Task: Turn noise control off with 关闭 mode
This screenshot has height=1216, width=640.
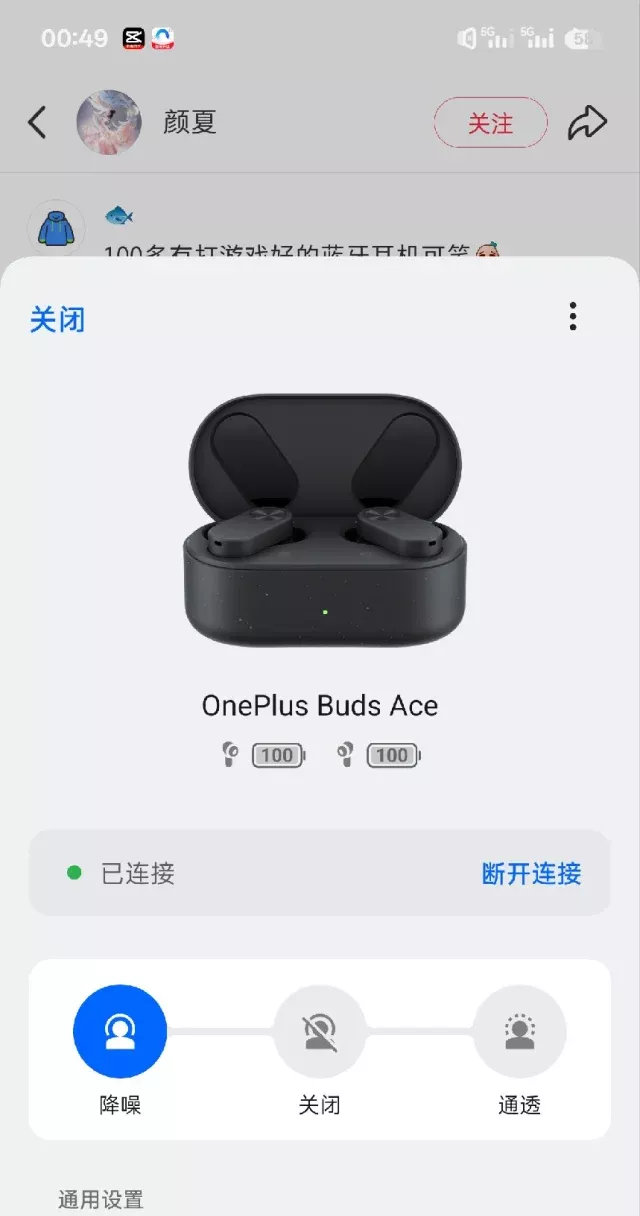Action: coord(320,1032)
